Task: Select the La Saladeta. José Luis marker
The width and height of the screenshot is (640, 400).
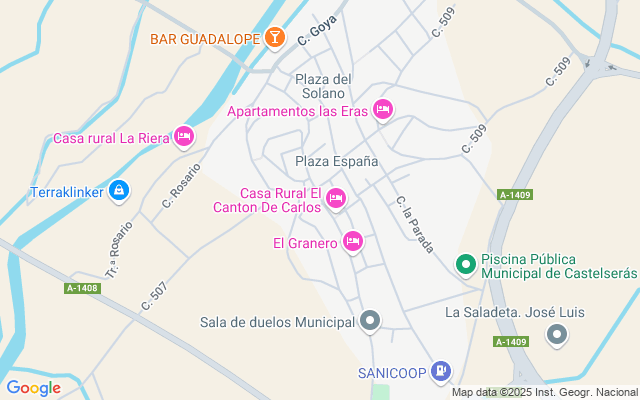Action: [x=556, y=336]
